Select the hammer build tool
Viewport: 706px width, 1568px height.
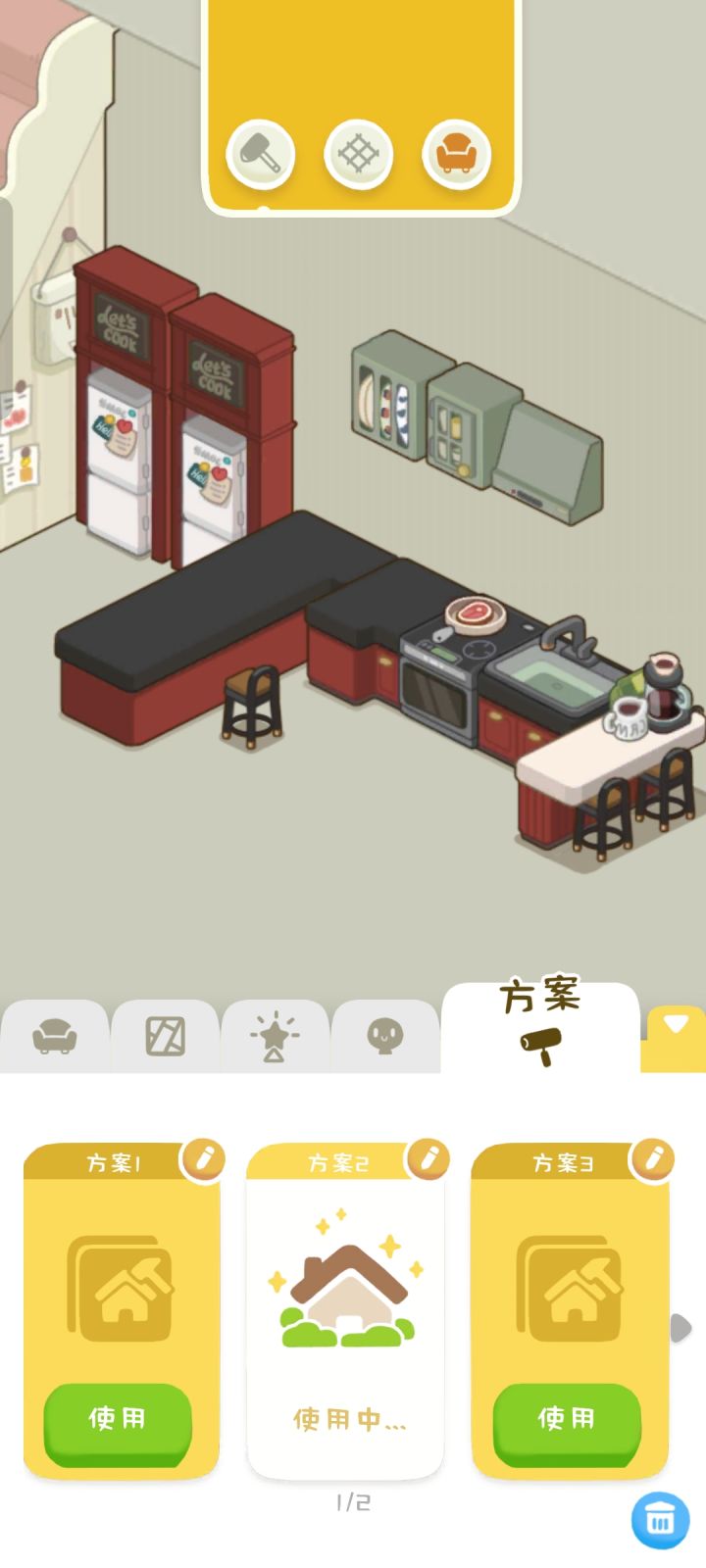coord(260,154)
